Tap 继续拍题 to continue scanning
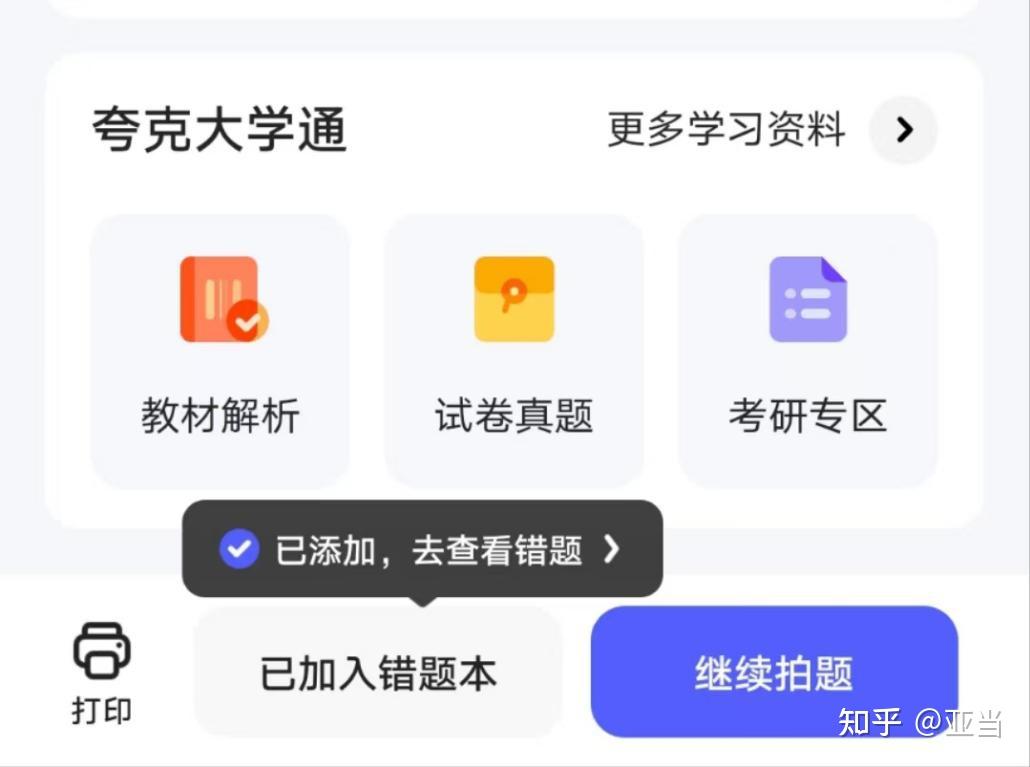Viewport: 1030px width, 767px height. [x=773, y=672]
